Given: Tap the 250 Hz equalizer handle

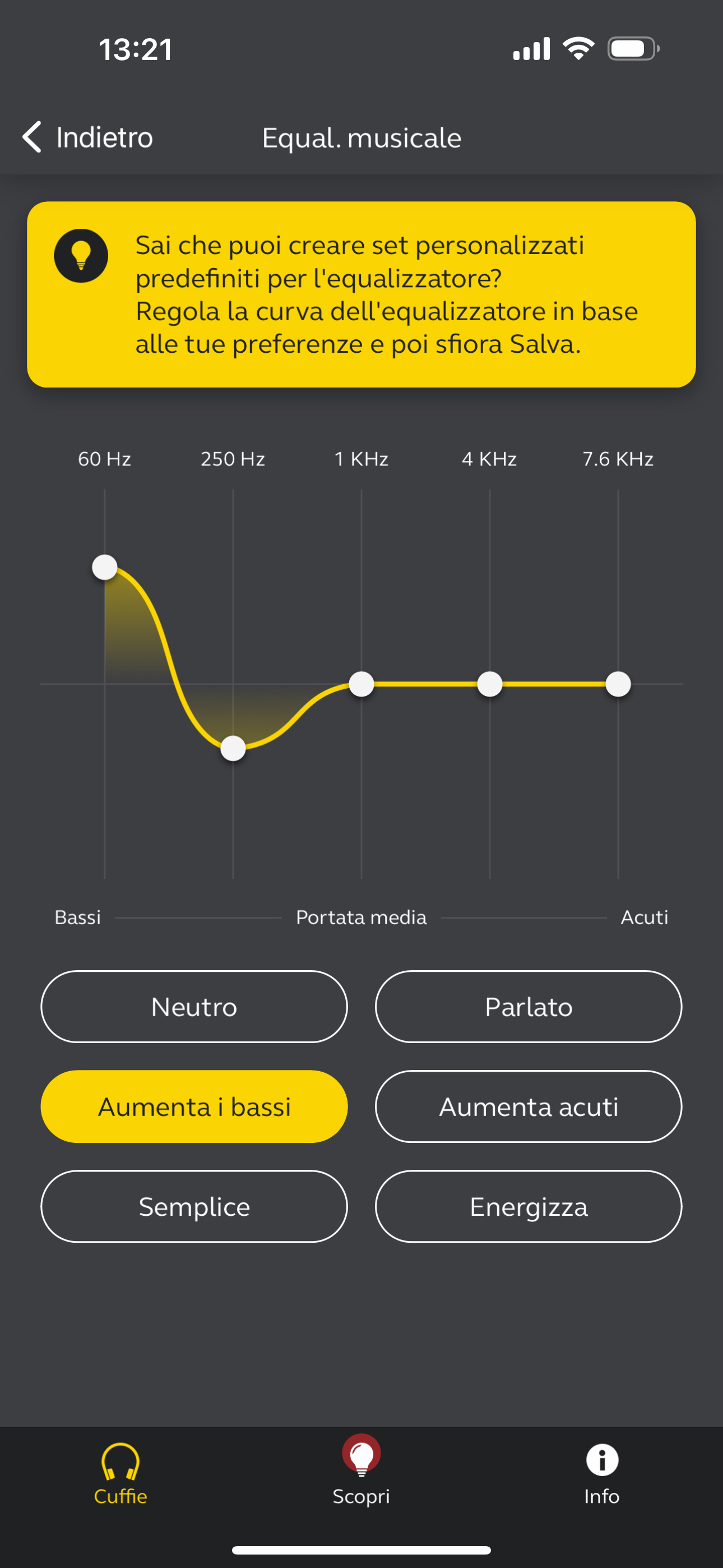Looking at the screenshot, I should 233,749.
